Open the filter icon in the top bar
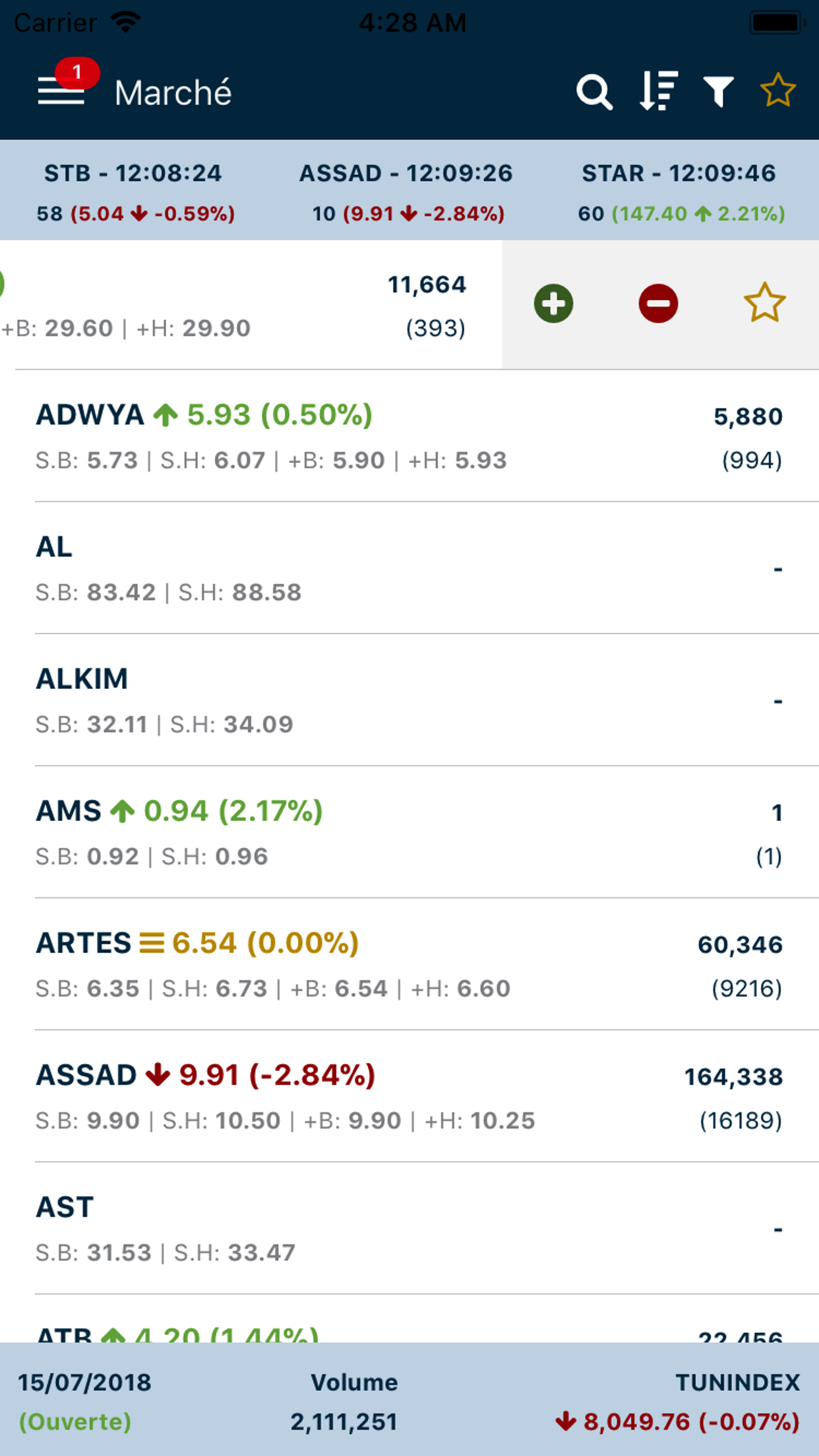 718,92
